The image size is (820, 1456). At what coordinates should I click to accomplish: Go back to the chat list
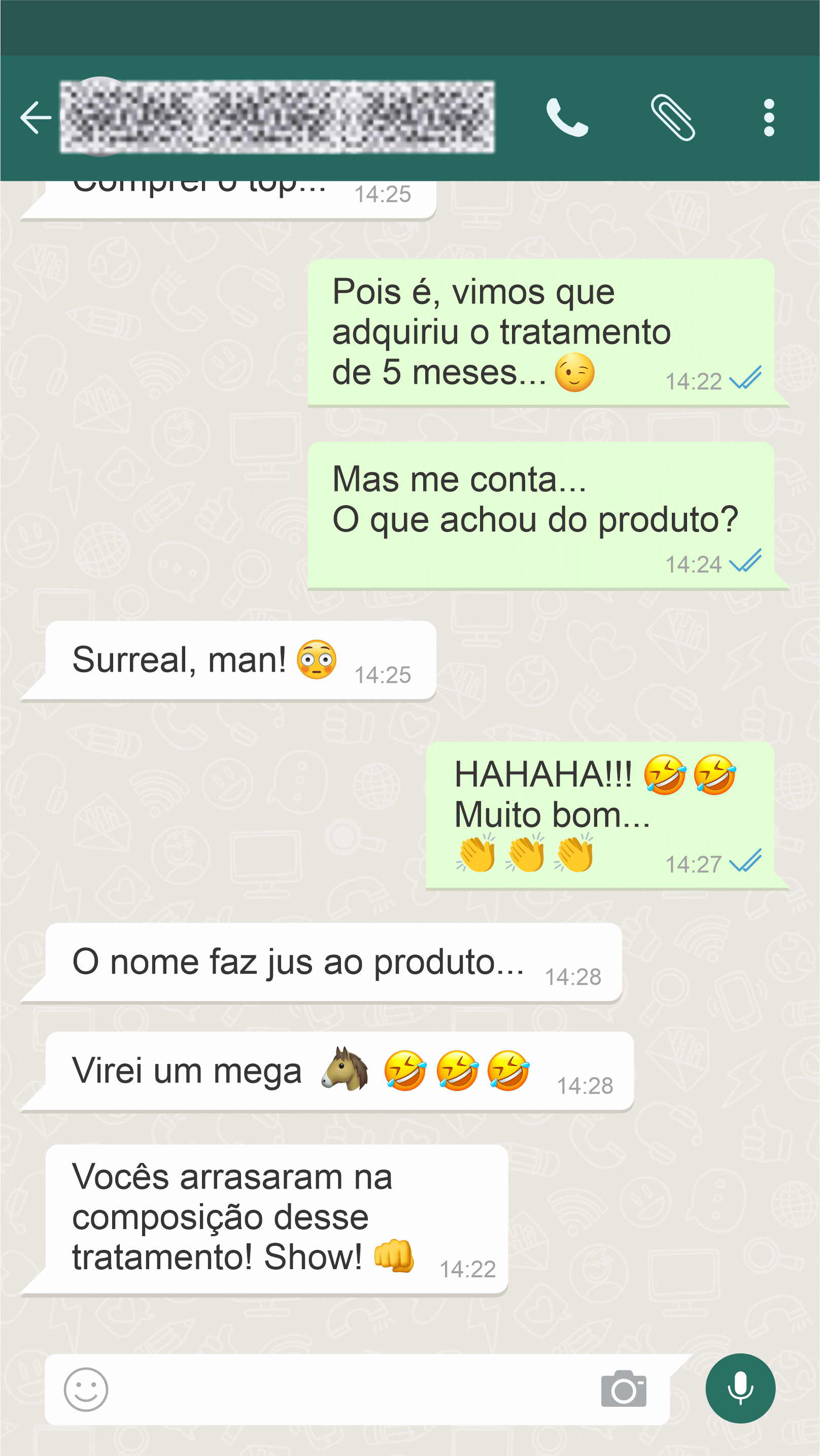pos(35,118)
